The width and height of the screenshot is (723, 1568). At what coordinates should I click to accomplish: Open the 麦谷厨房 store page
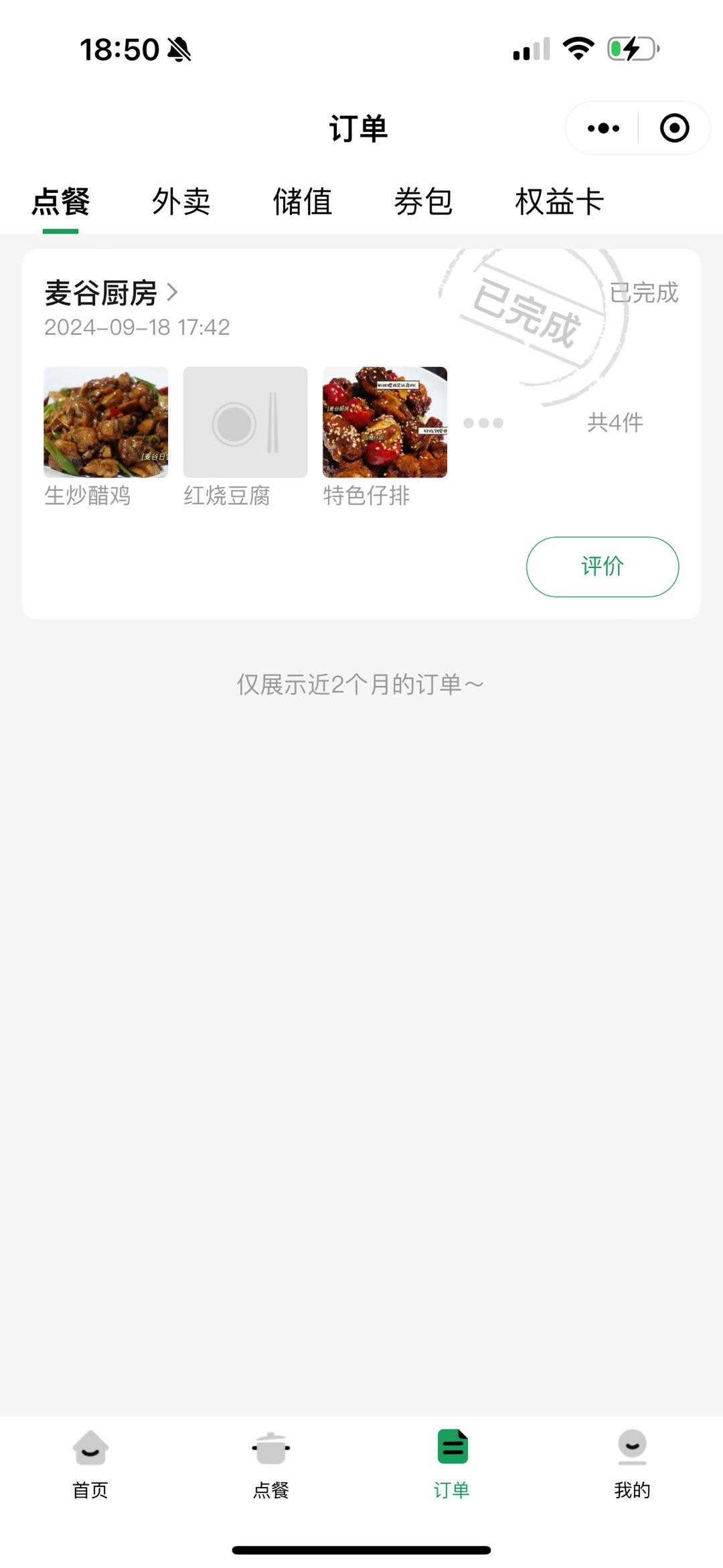click(x=111, y=293)
